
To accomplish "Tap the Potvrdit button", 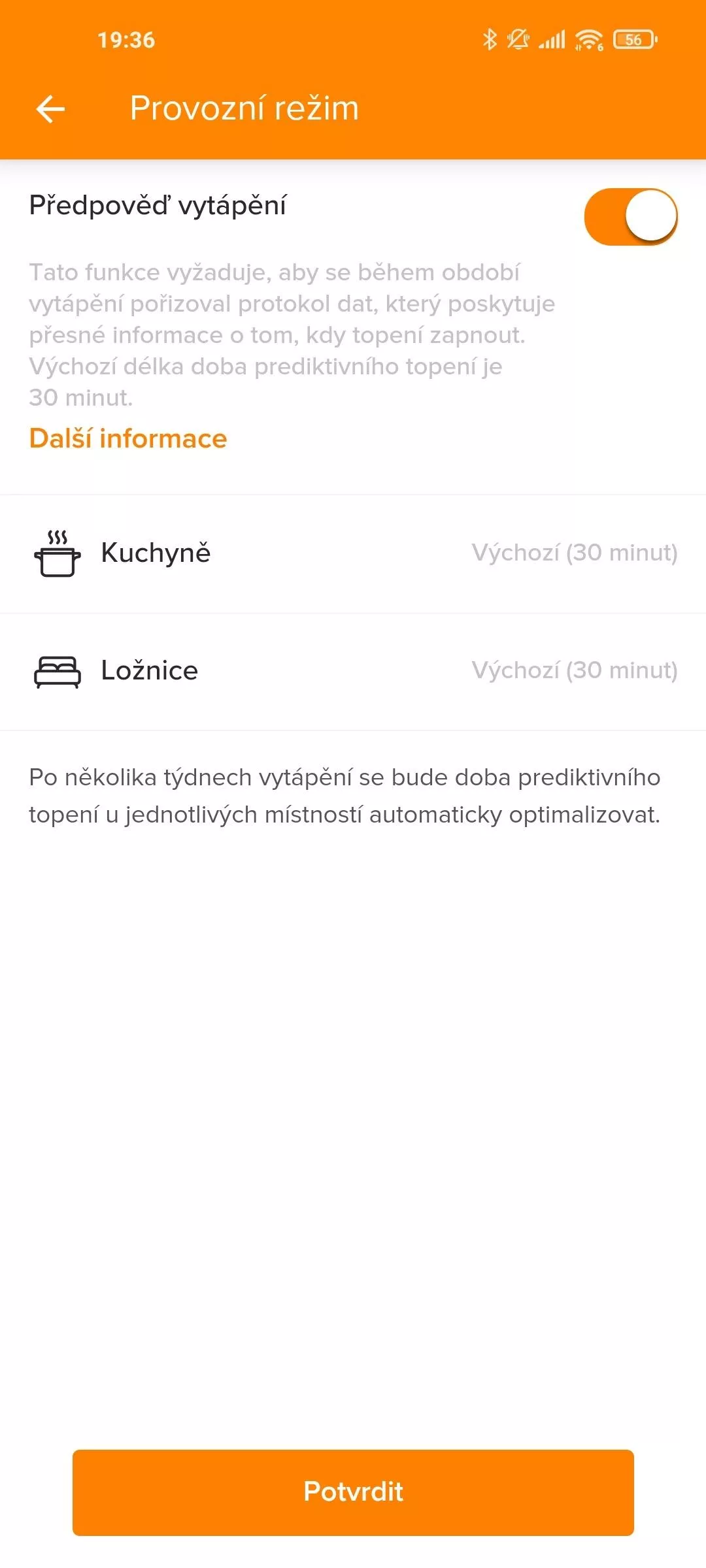I will [353, 1492].
